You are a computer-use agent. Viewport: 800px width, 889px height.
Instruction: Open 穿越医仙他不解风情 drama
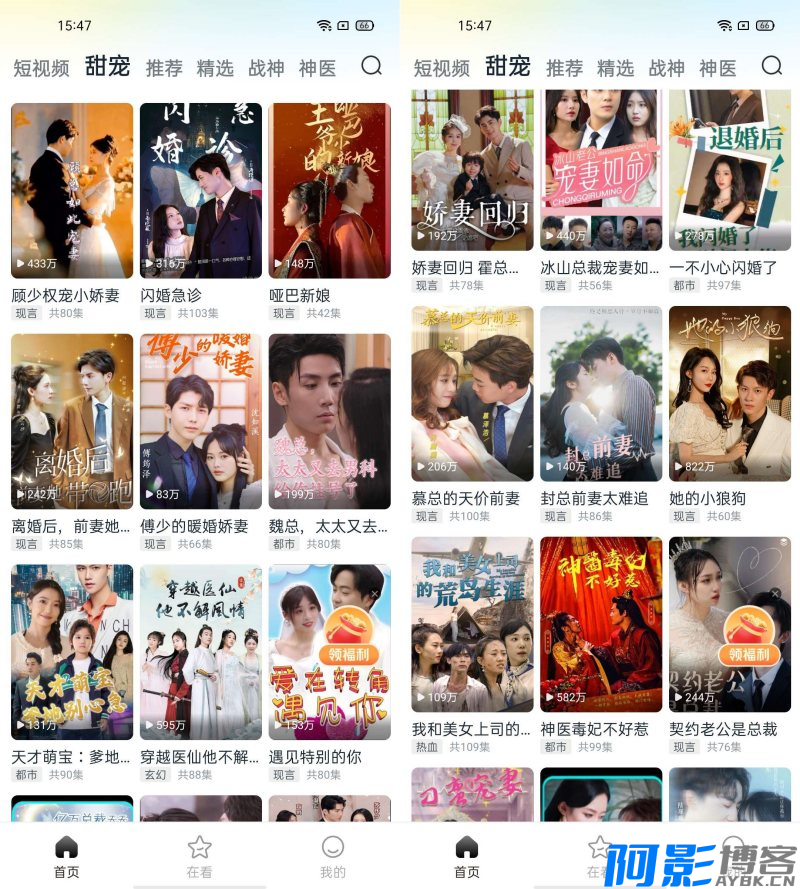point(201,650)
